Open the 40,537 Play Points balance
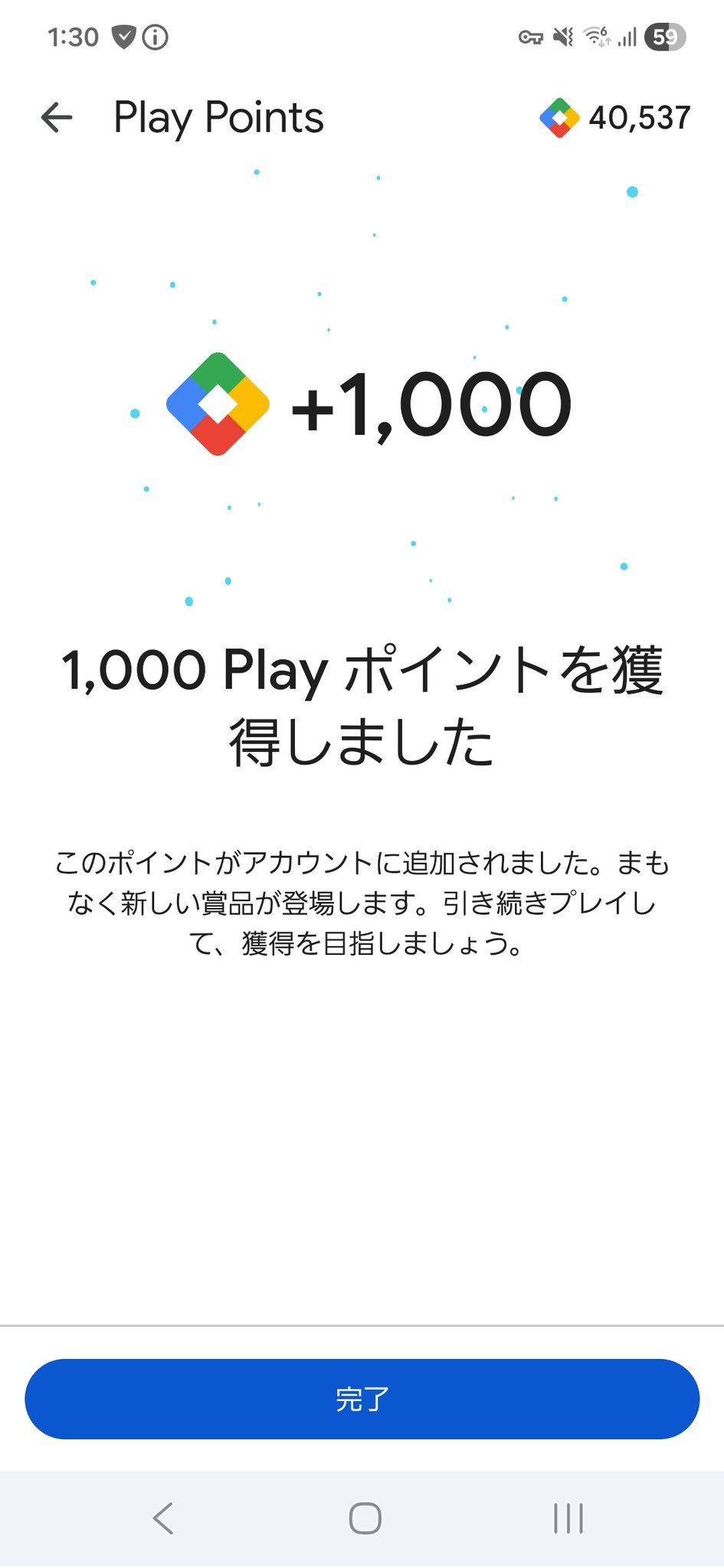 (615, 118)
